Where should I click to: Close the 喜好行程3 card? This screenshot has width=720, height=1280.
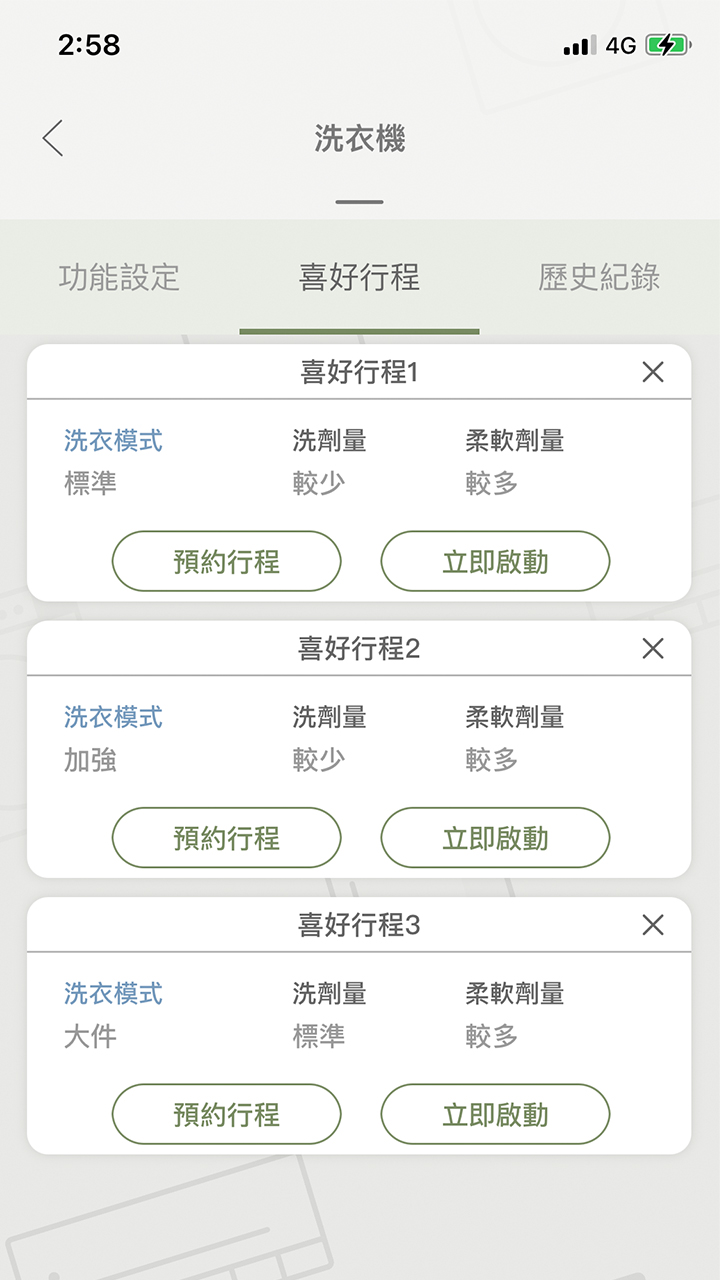click(653, 924)
